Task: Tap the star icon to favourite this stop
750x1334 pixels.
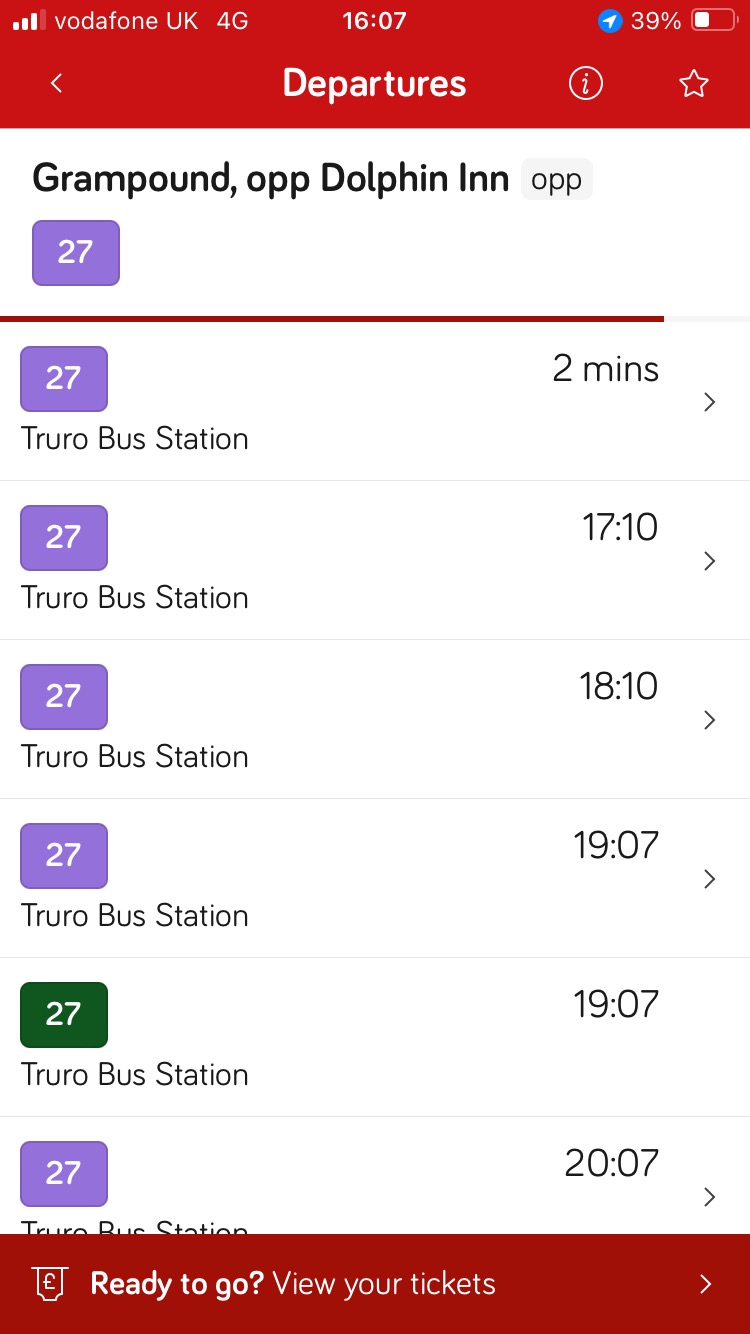Action: pos(694,83)
